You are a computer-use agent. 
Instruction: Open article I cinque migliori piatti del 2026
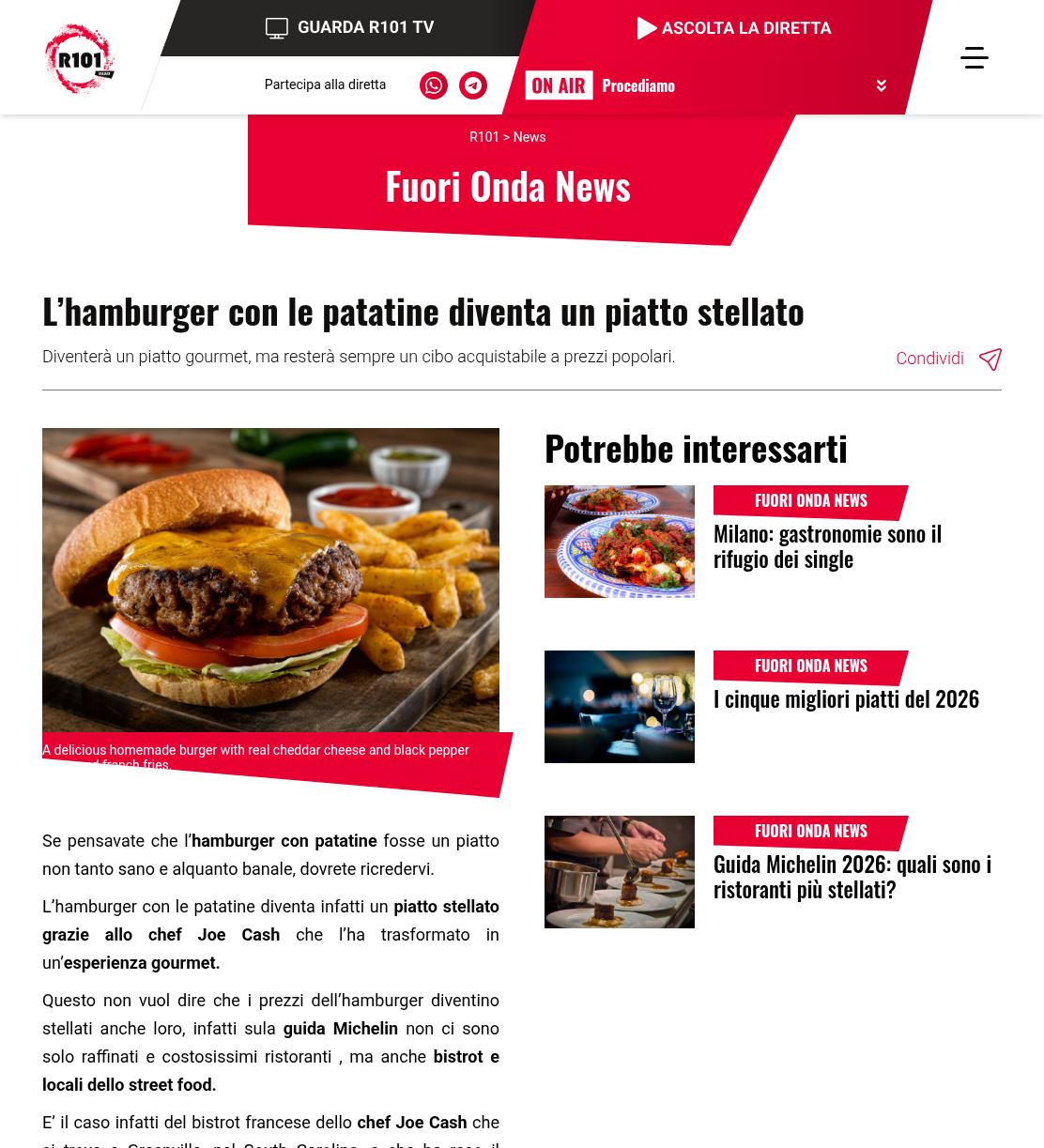846,699
